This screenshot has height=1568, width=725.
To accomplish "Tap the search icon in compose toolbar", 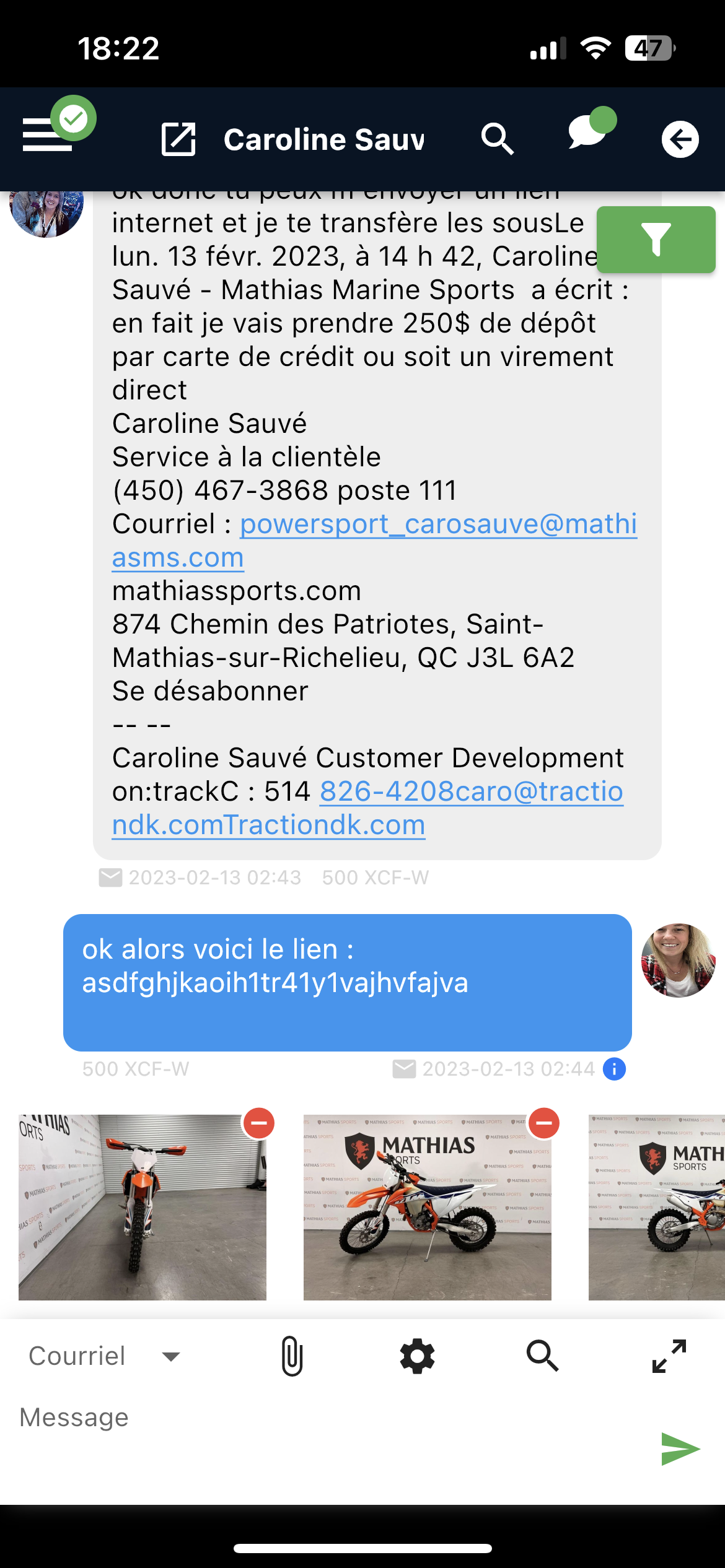I will [543, 1356].
